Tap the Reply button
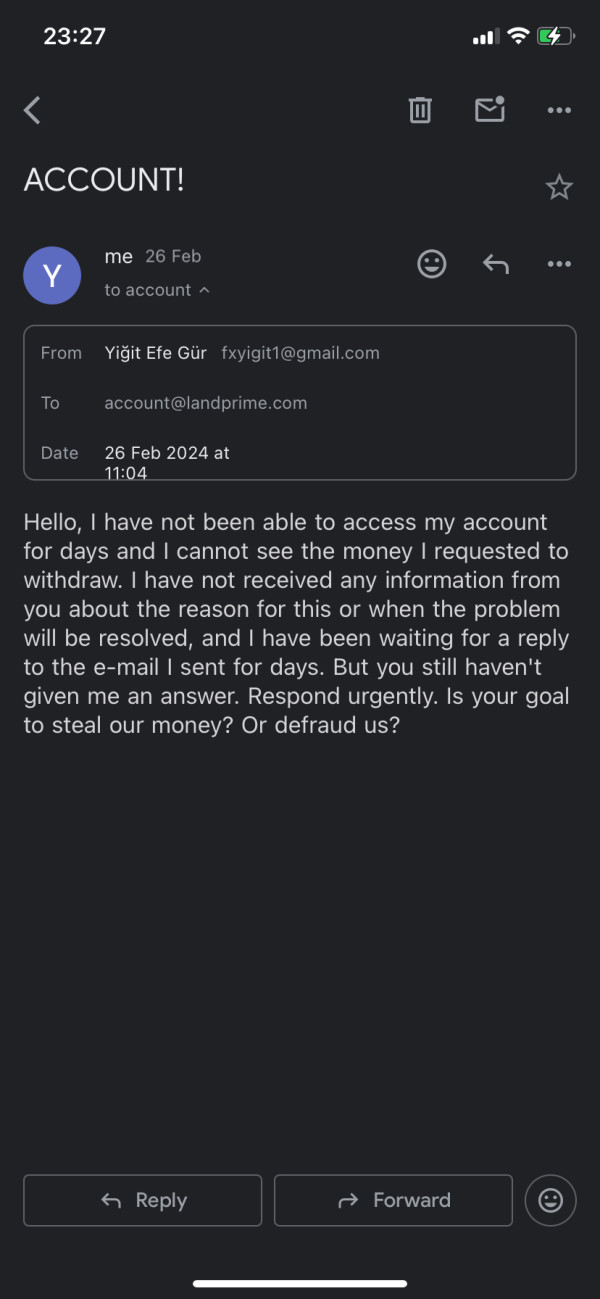 tap(143, 1200)
